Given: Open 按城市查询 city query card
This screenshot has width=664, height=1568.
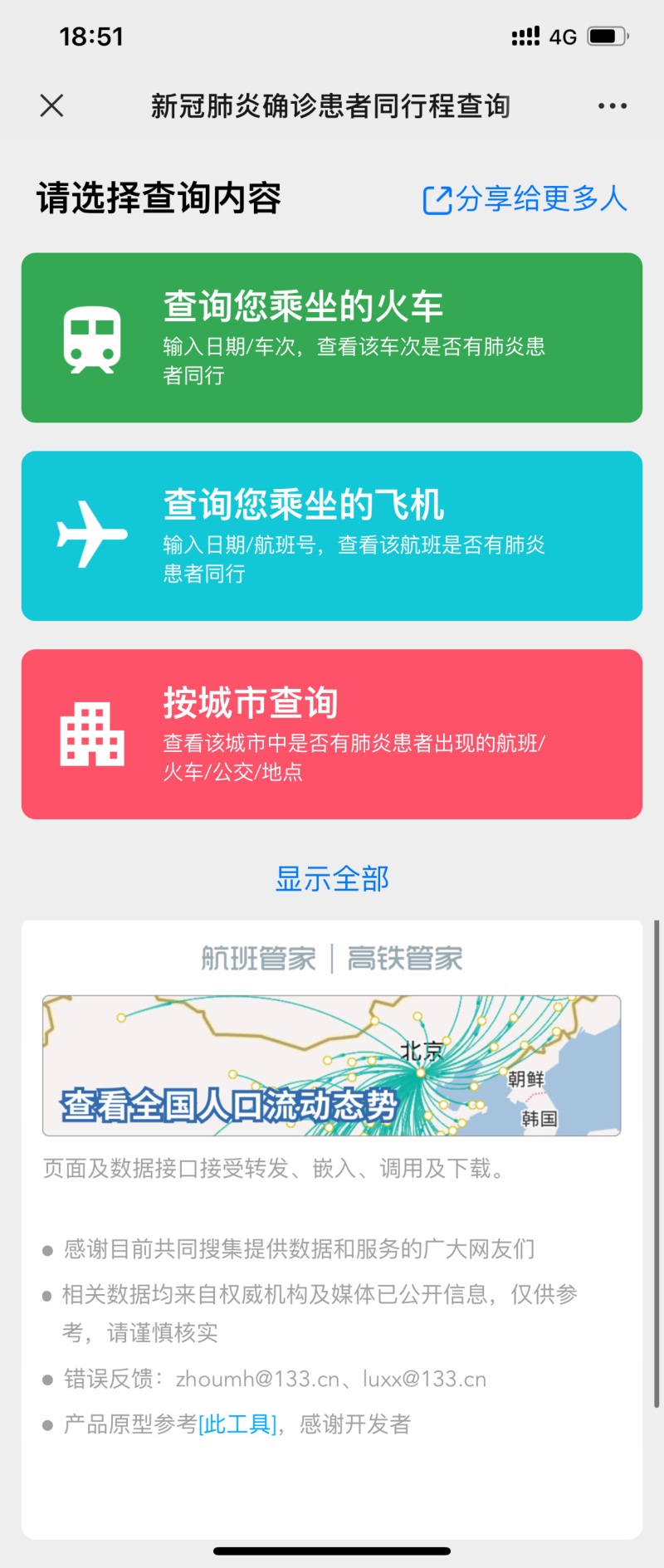Looking at the screenshot, I should [x=332, y=735].
